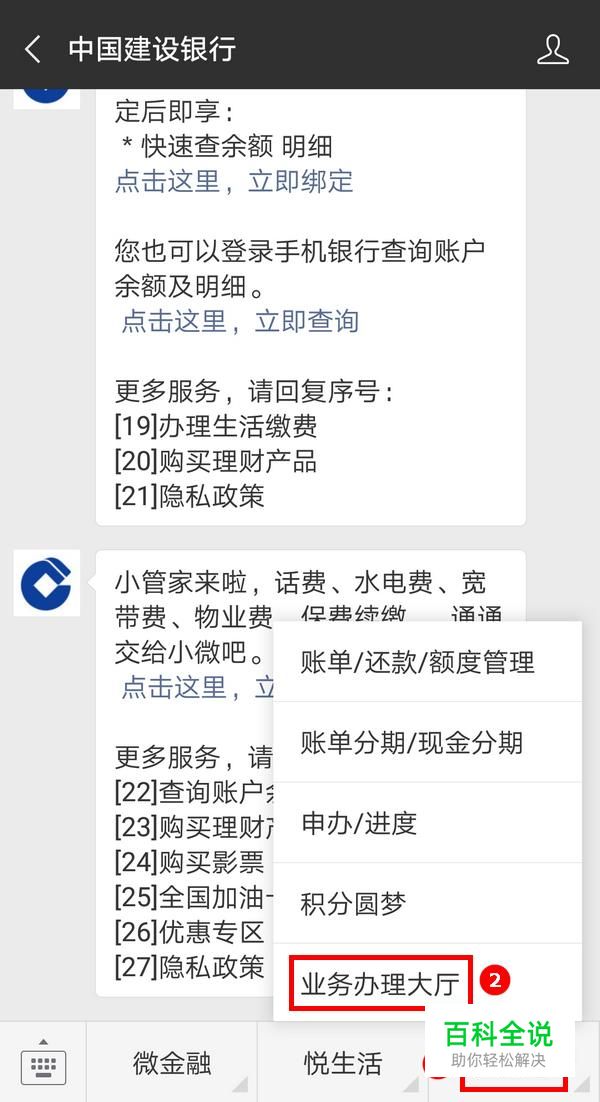Expand the 悦生活 bottom menu
The image size is (600, 1102).
click(343, 1063)
